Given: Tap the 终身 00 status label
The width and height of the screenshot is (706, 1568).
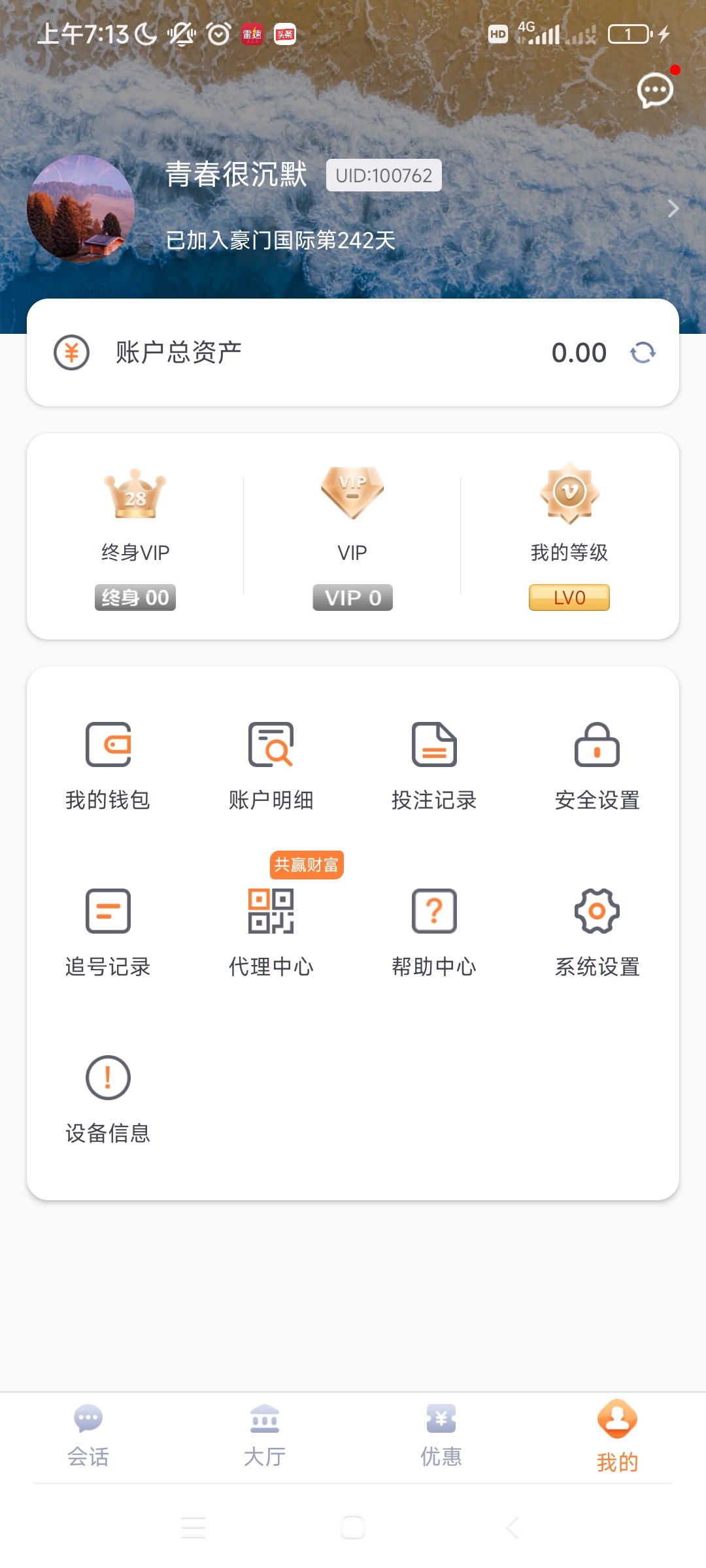Looking at the screenshot, I should 135,596.
